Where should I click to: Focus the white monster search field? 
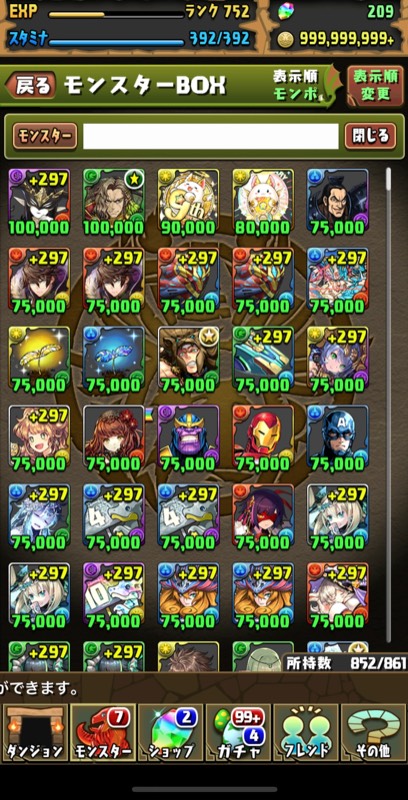point(211,136)
